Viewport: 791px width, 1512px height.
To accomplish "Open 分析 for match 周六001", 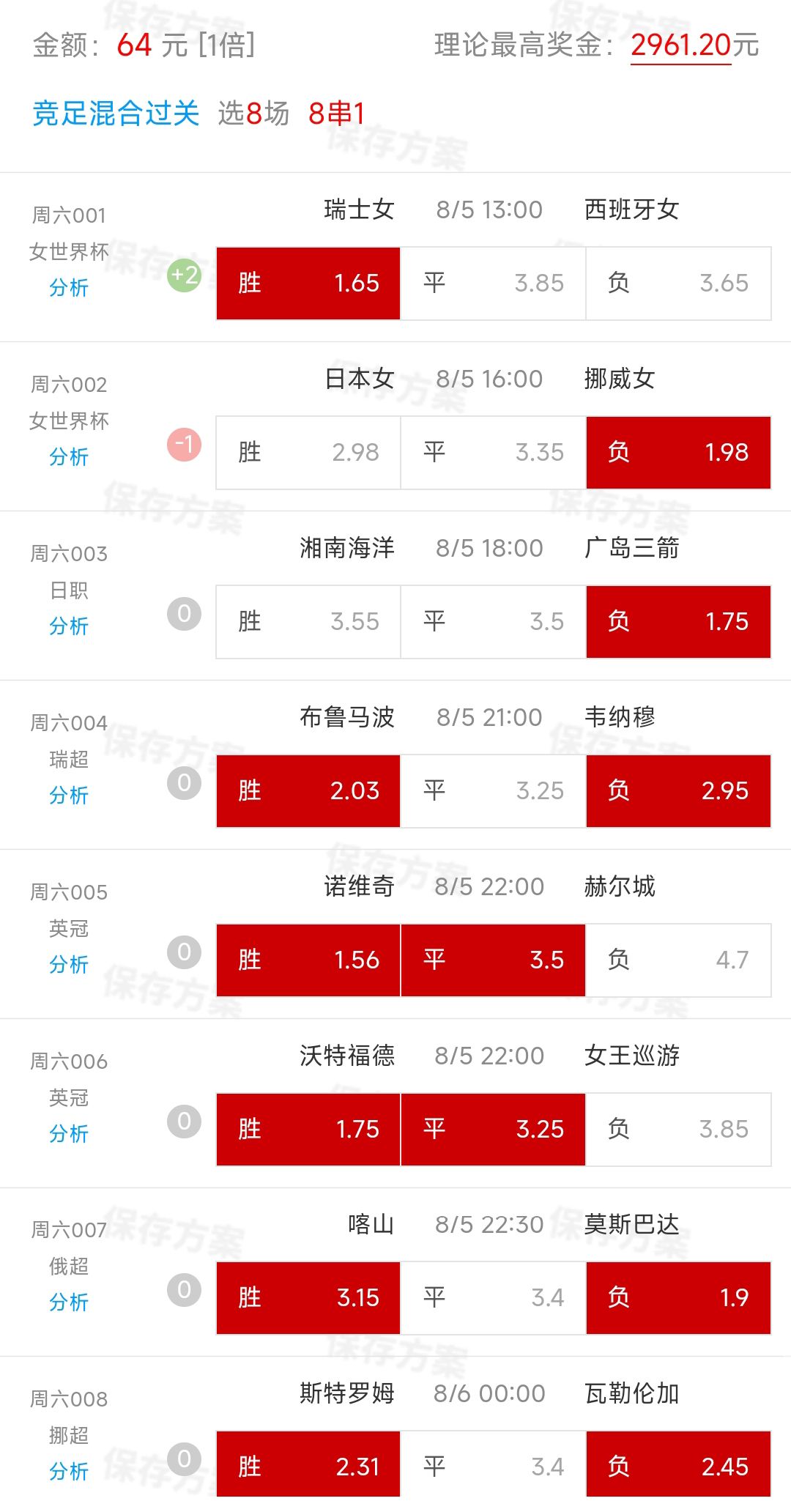I will 68,288.
